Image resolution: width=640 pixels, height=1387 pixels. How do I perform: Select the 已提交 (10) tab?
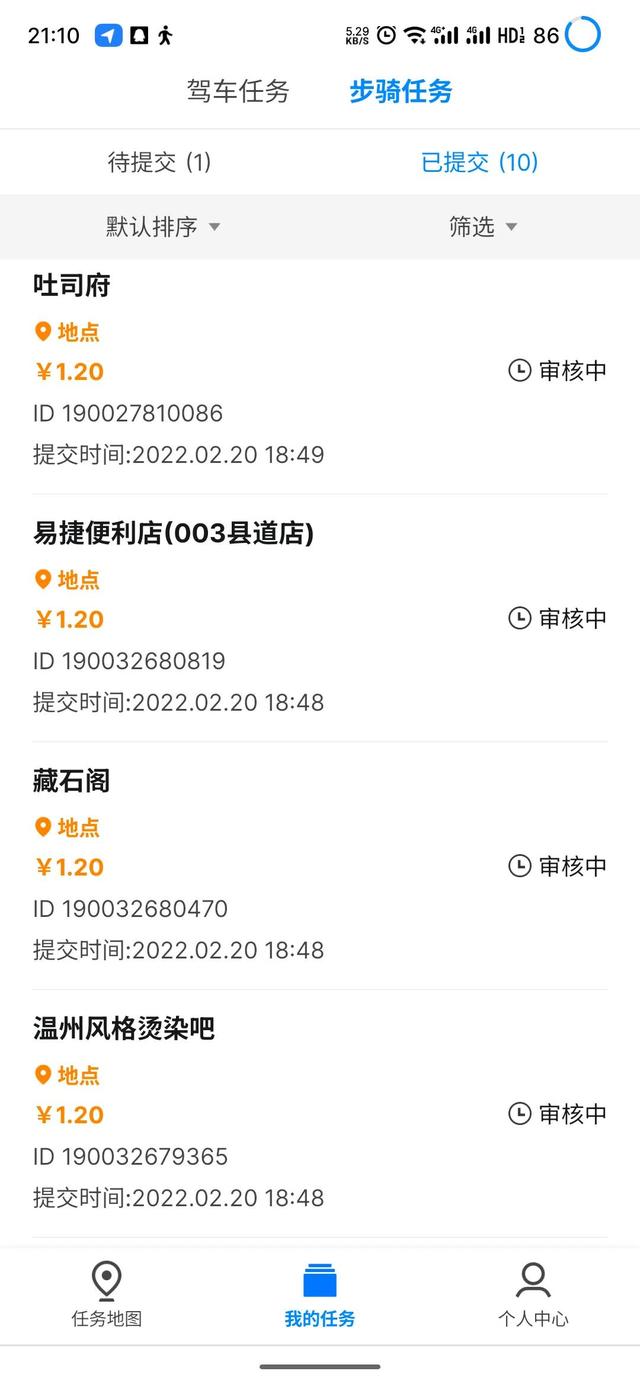tap(480, 162)
